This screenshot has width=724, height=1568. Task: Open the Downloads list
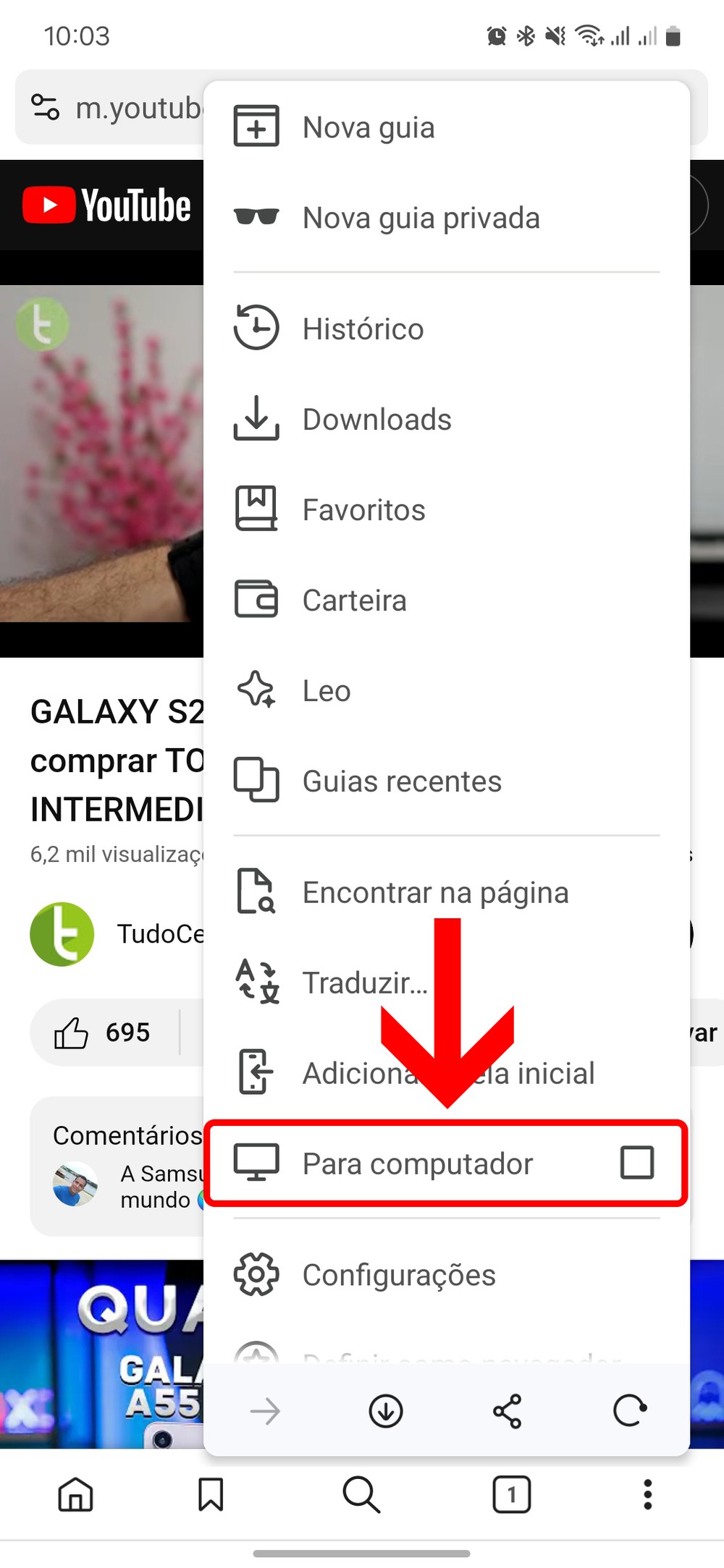376,420
